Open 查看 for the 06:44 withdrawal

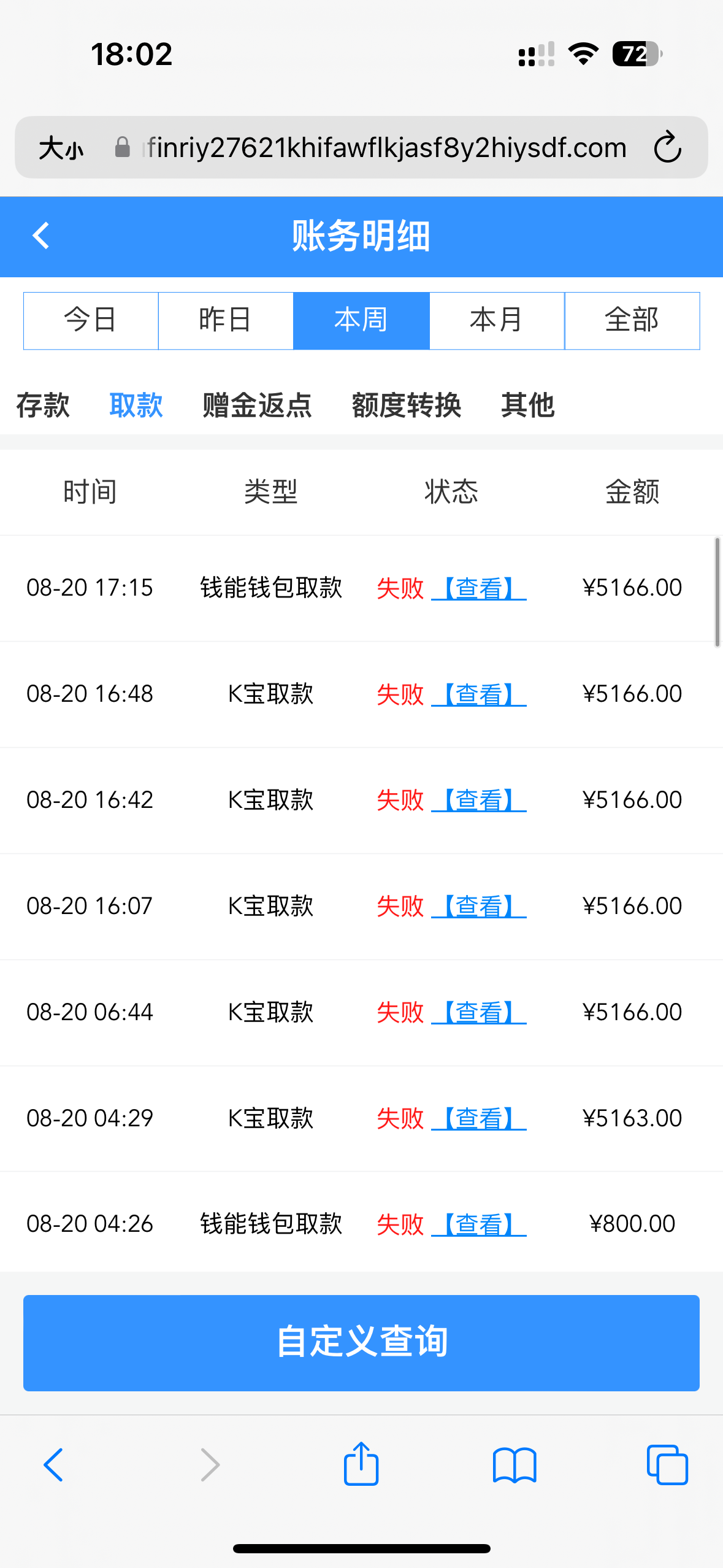[479, 1013]
